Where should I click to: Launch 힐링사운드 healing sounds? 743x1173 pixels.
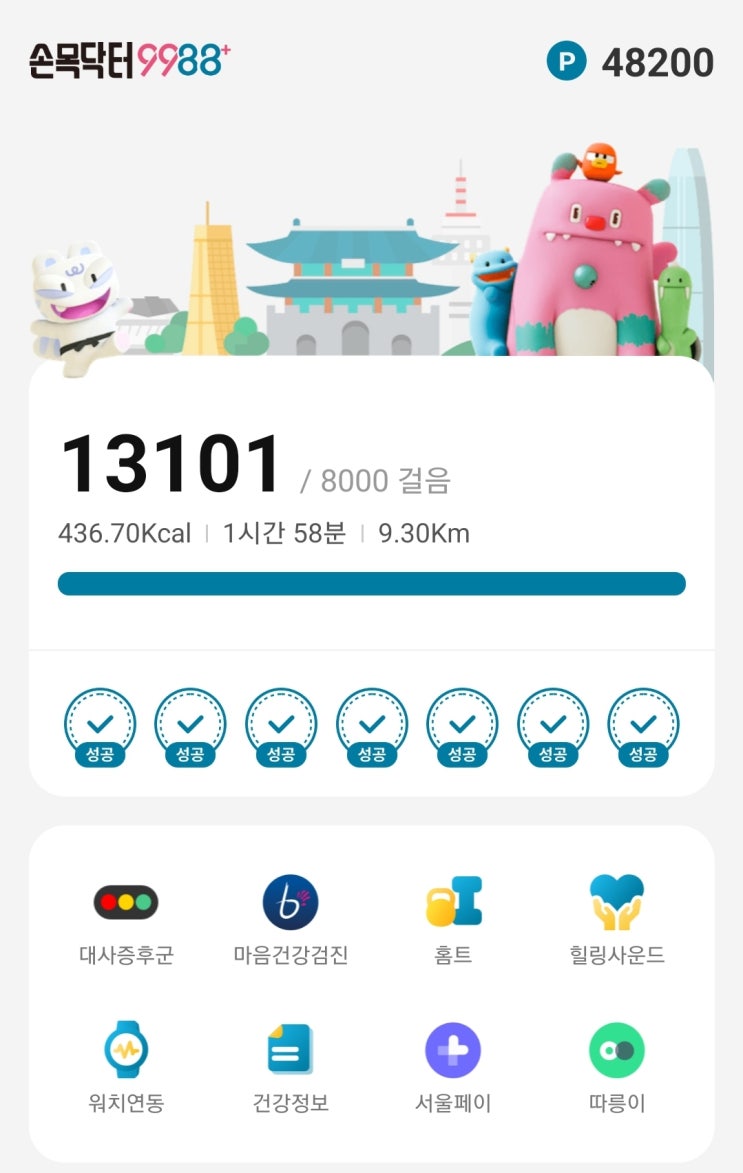coord(616,920)
